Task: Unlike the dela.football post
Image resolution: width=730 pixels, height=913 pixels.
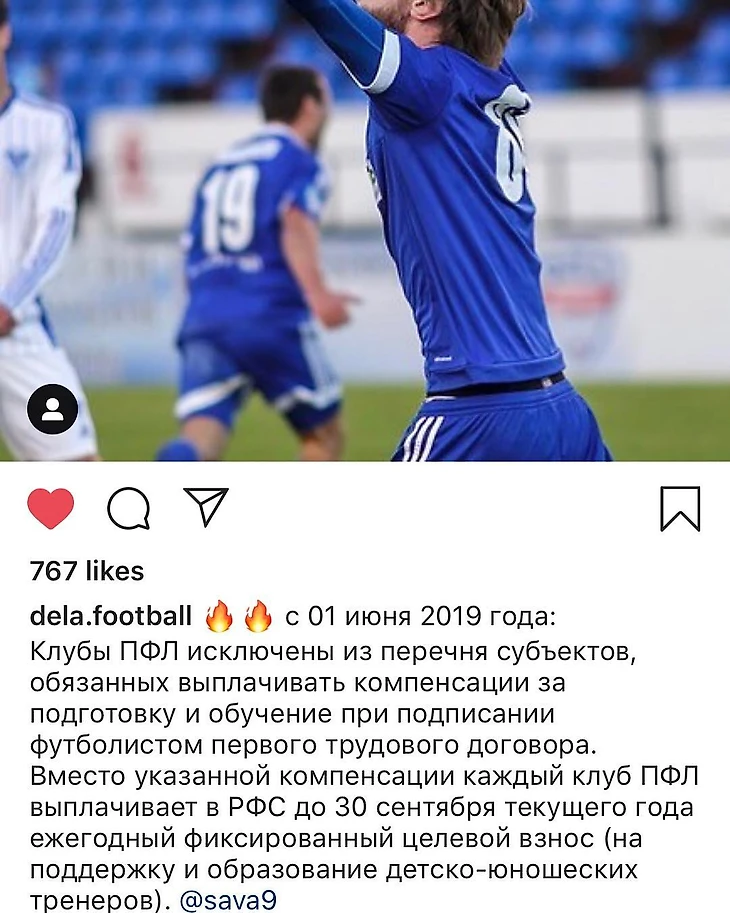Action: pyautogui.click(x=50, y=509)
